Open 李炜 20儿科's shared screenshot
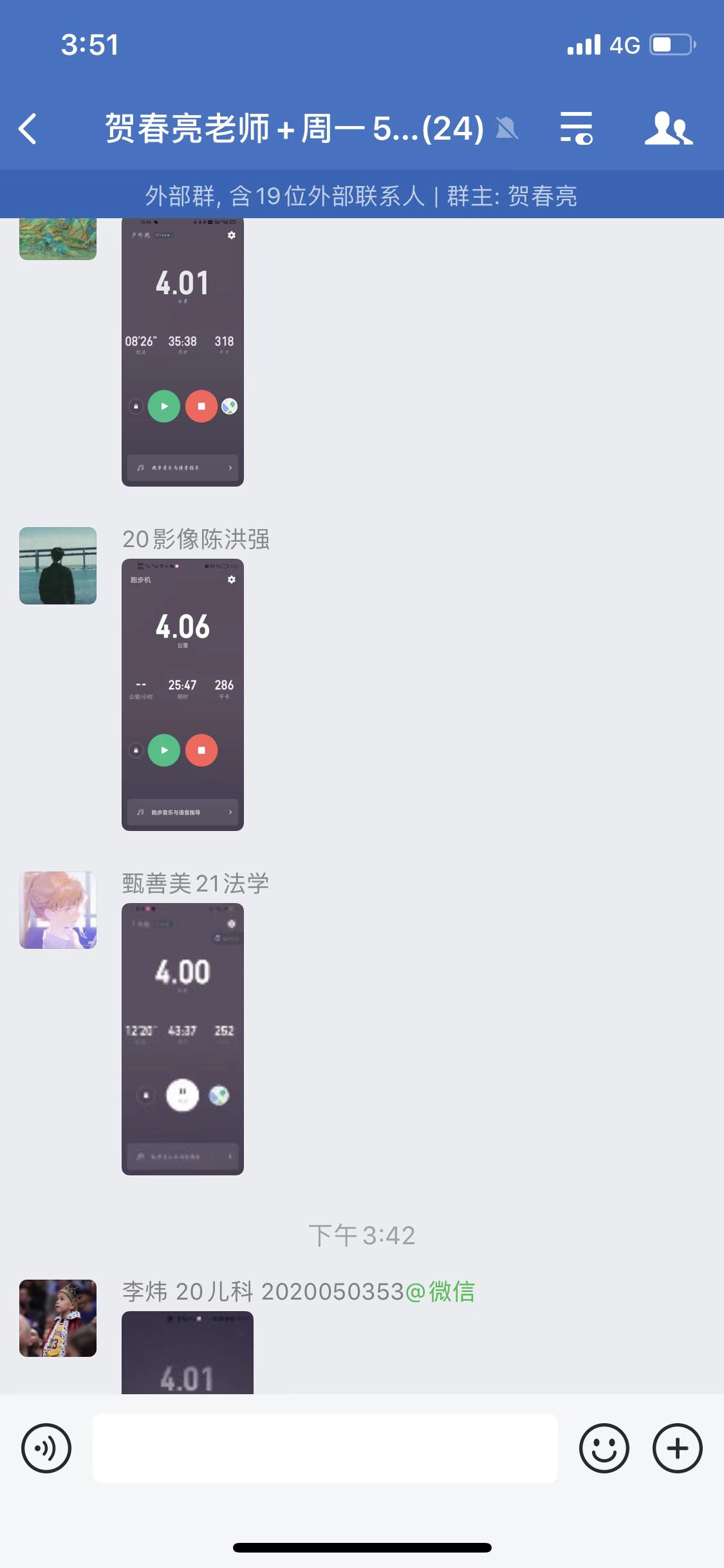Screen dimensions: 724x1568 187,1353
